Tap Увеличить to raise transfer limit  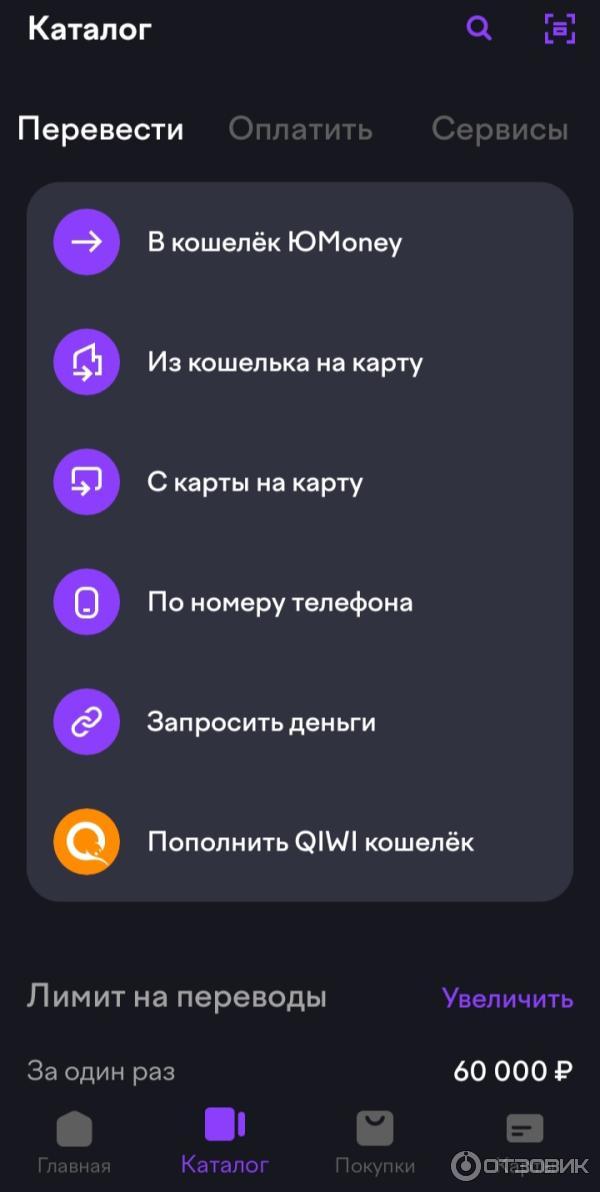coord(507,998)
